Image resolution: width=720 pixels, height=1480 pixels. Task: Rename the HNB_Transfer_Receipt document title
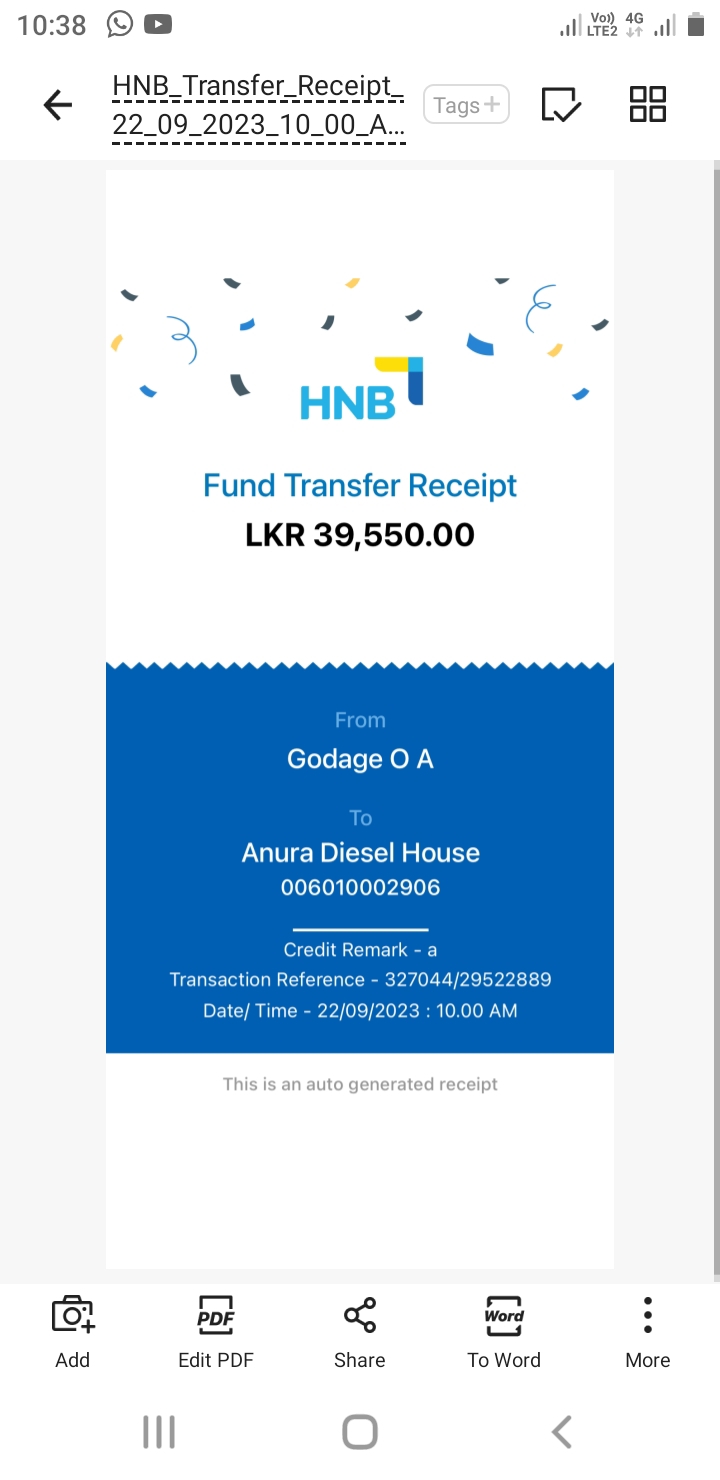point(258,107)
